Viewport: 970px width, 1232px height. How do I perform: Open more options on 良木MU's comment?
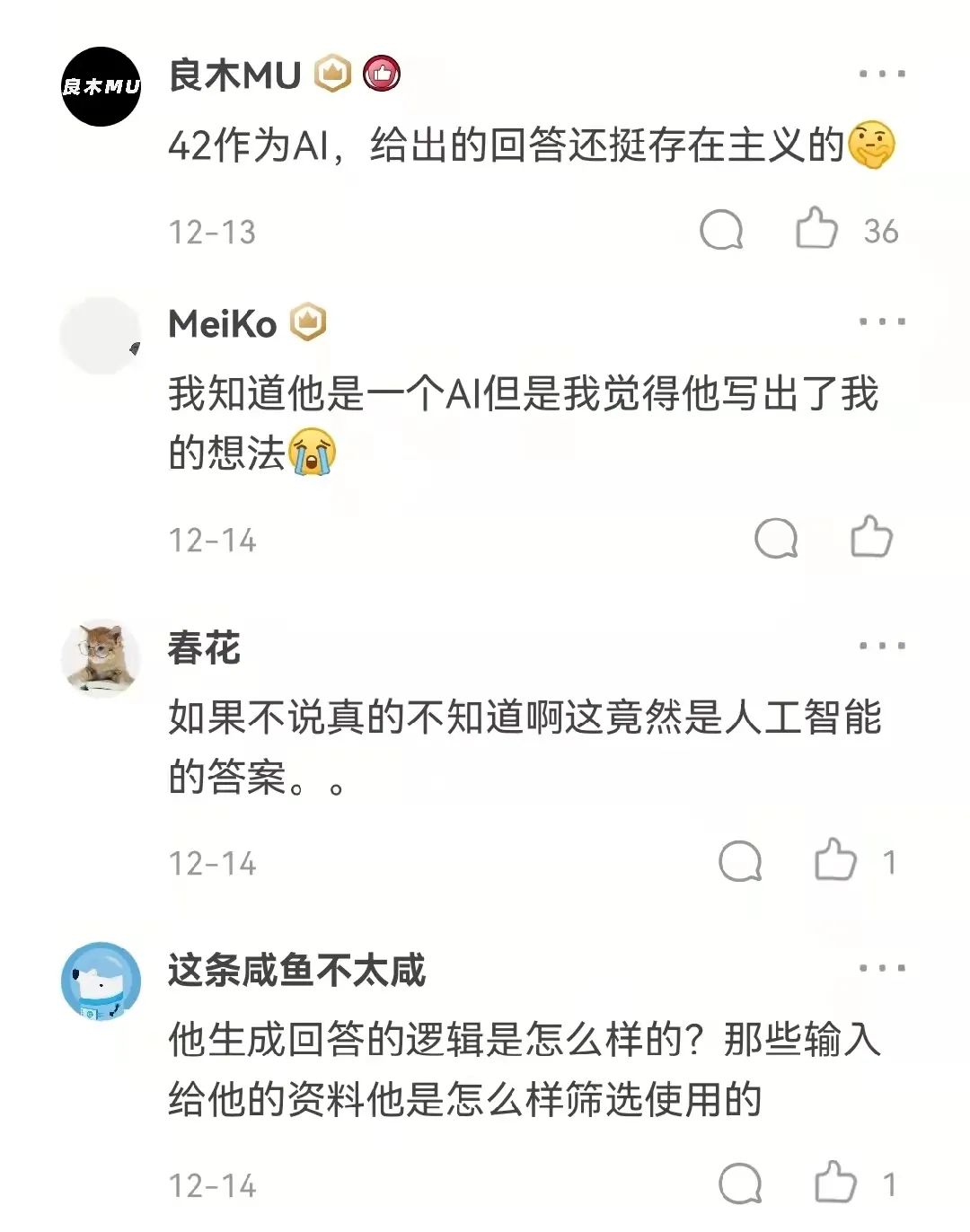click(x=881, y=74)
